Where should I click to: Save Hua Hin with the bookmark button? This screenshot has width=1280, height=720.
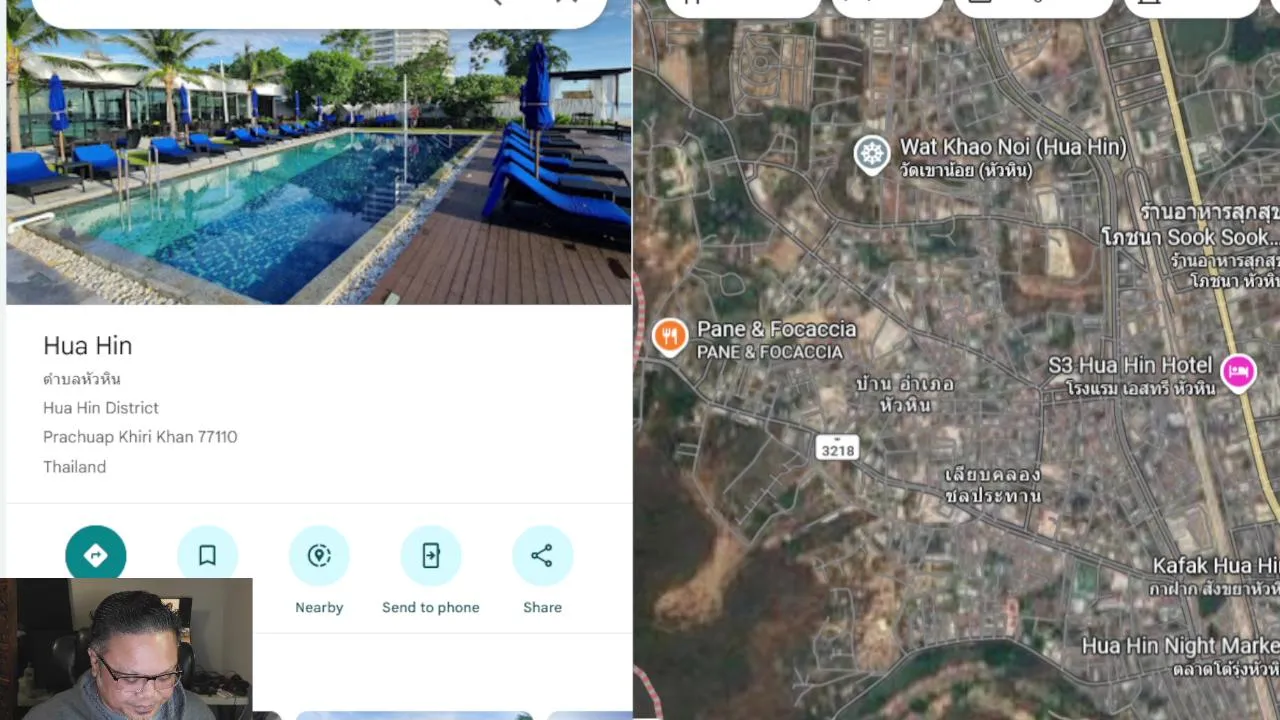(x=207, y=555)
